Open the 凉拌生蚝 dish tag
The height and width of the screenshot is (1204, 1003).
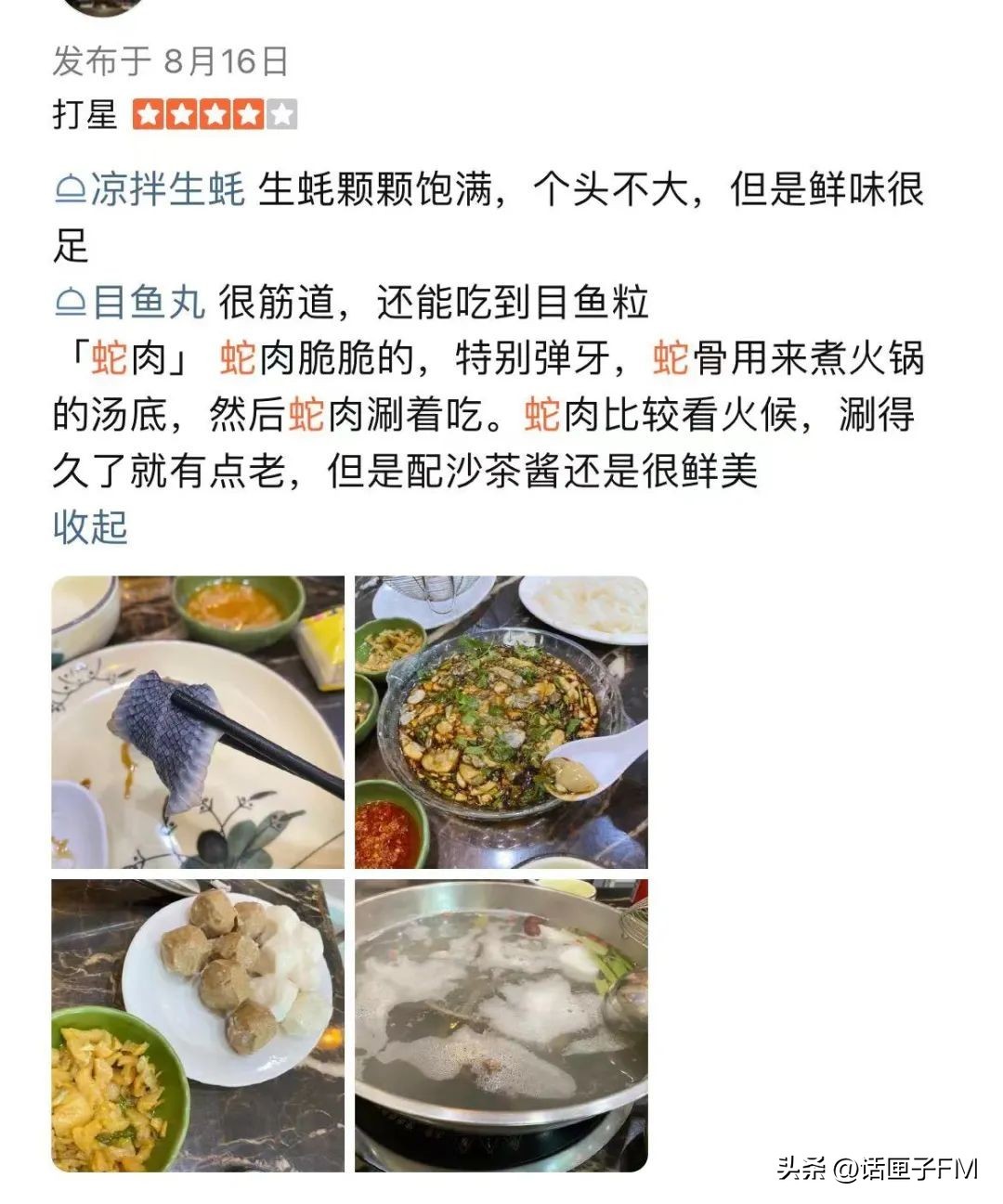(150, 189)
